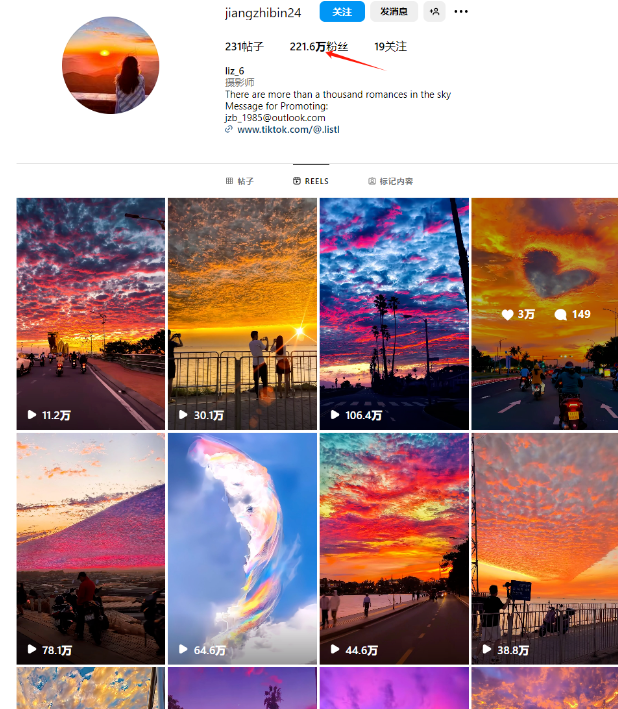Open the reel with 78.1万 plays
Image resolution: width=618 pixels, height=709 pixels.
tap(91, 548)
